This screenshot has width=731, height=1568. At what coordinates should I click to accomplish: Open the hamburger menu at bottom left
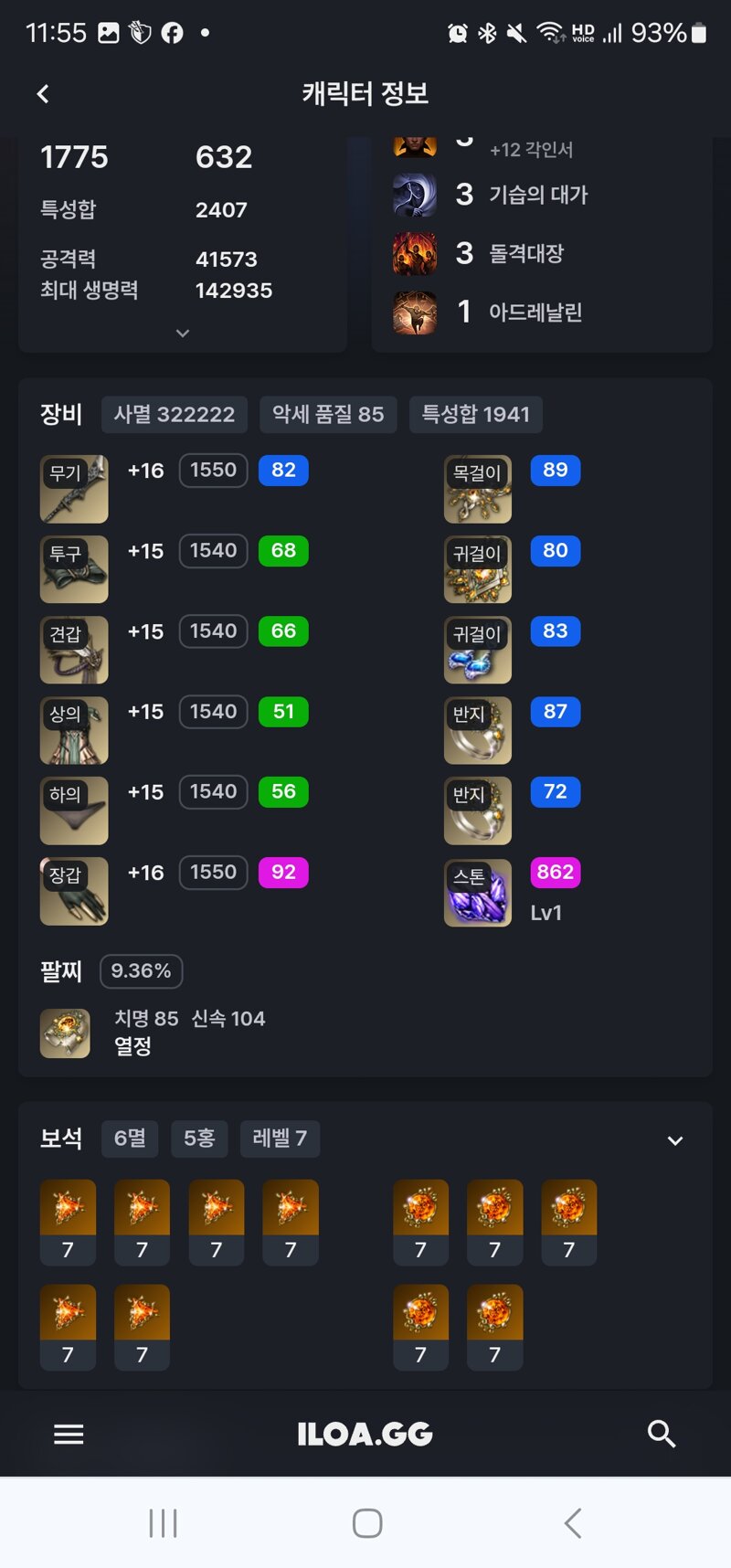[x=69, y=1434]
